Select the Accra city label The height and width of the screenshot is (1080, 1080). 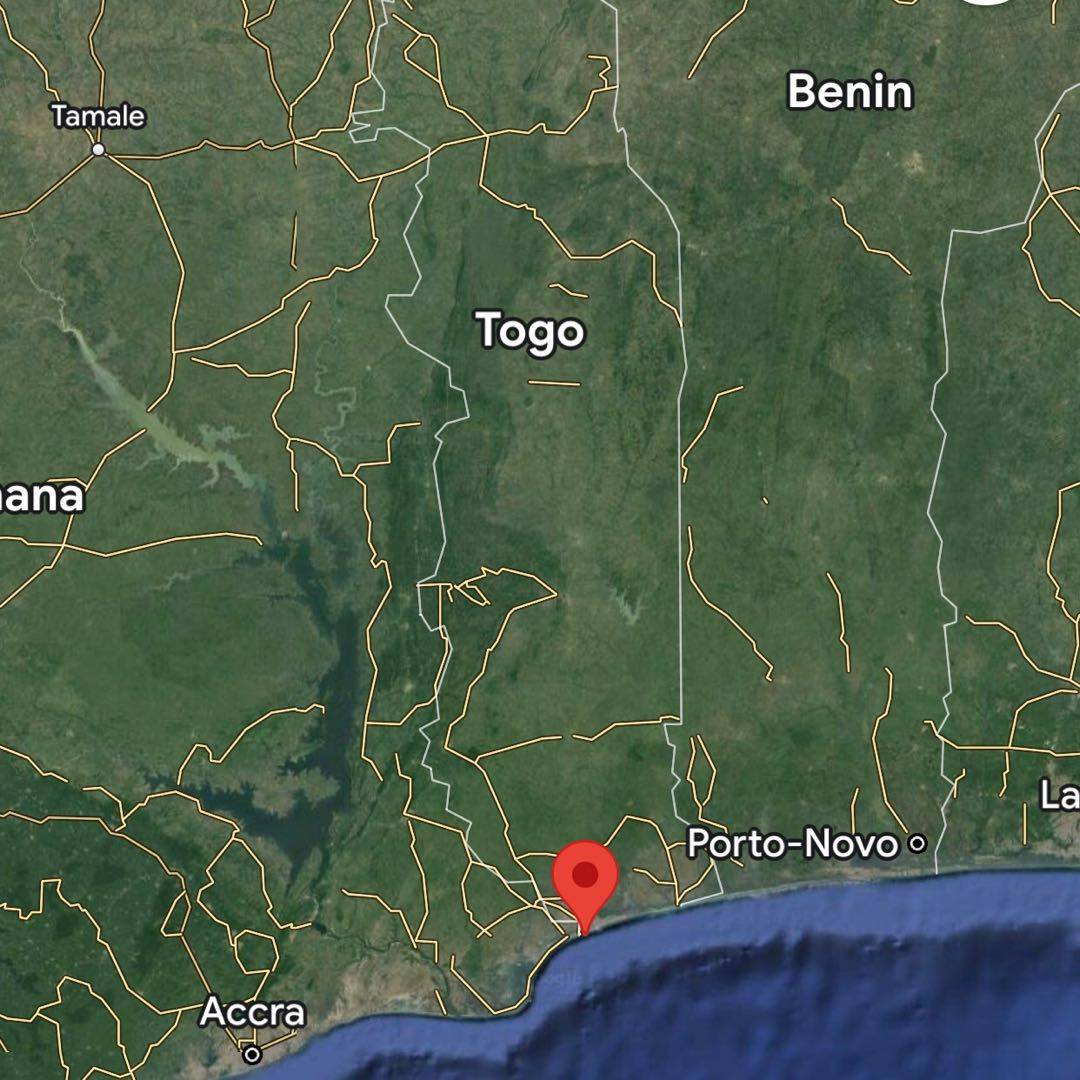252,1013
